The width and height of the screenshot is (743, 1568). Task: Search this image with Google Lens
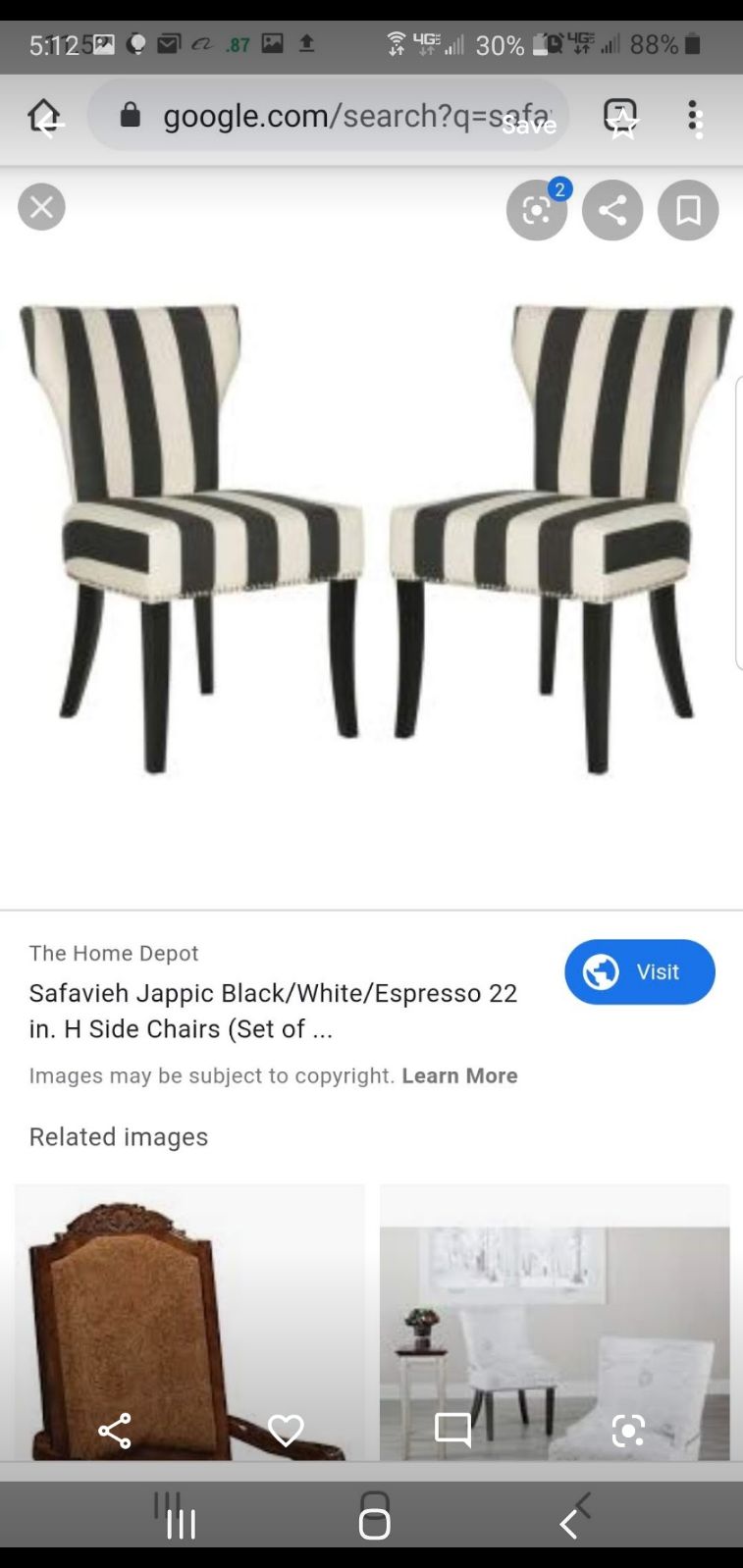coord(537,209)
